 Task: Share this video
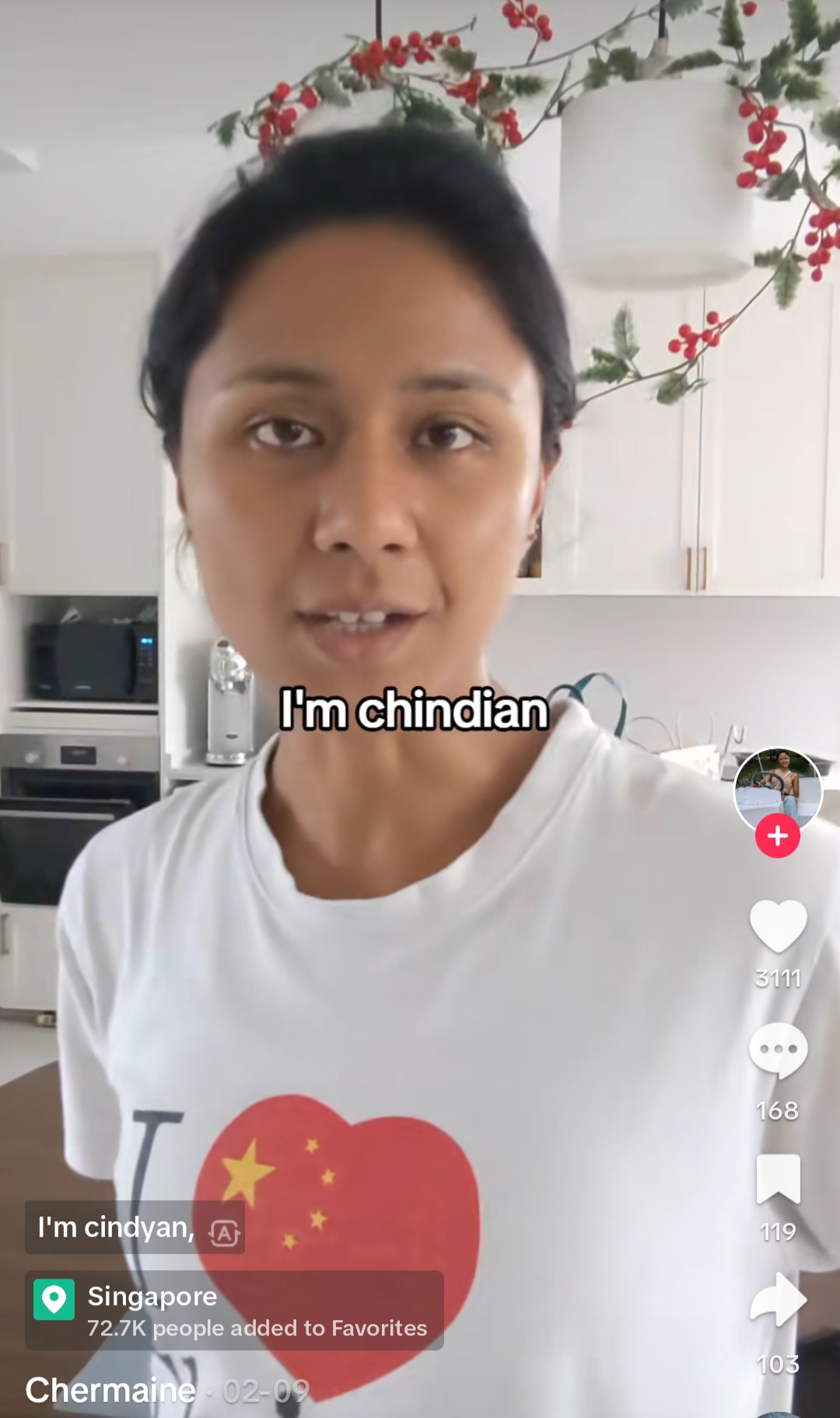(778, 1299)
